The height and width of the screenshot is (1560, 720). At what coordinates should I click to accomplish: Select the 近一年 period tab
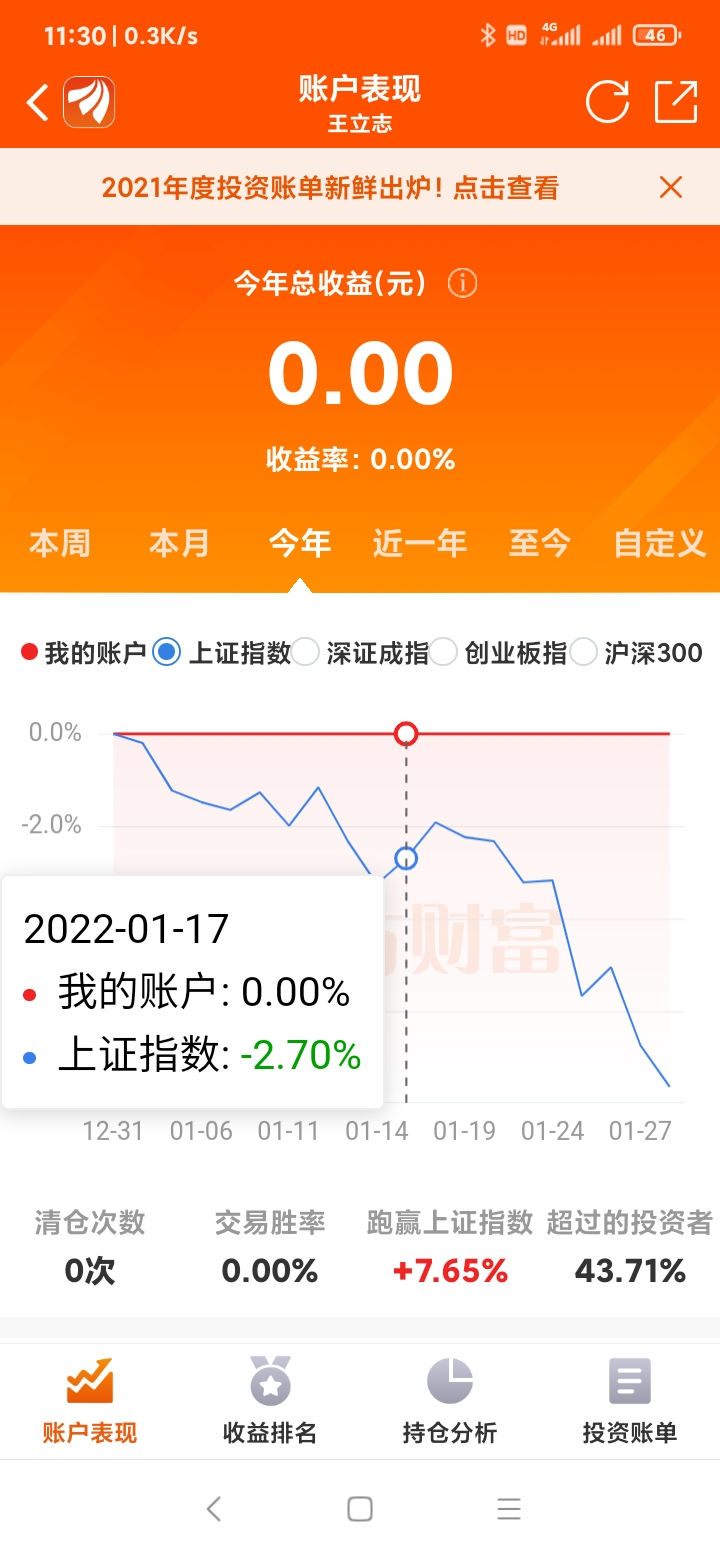coord(420,543)
